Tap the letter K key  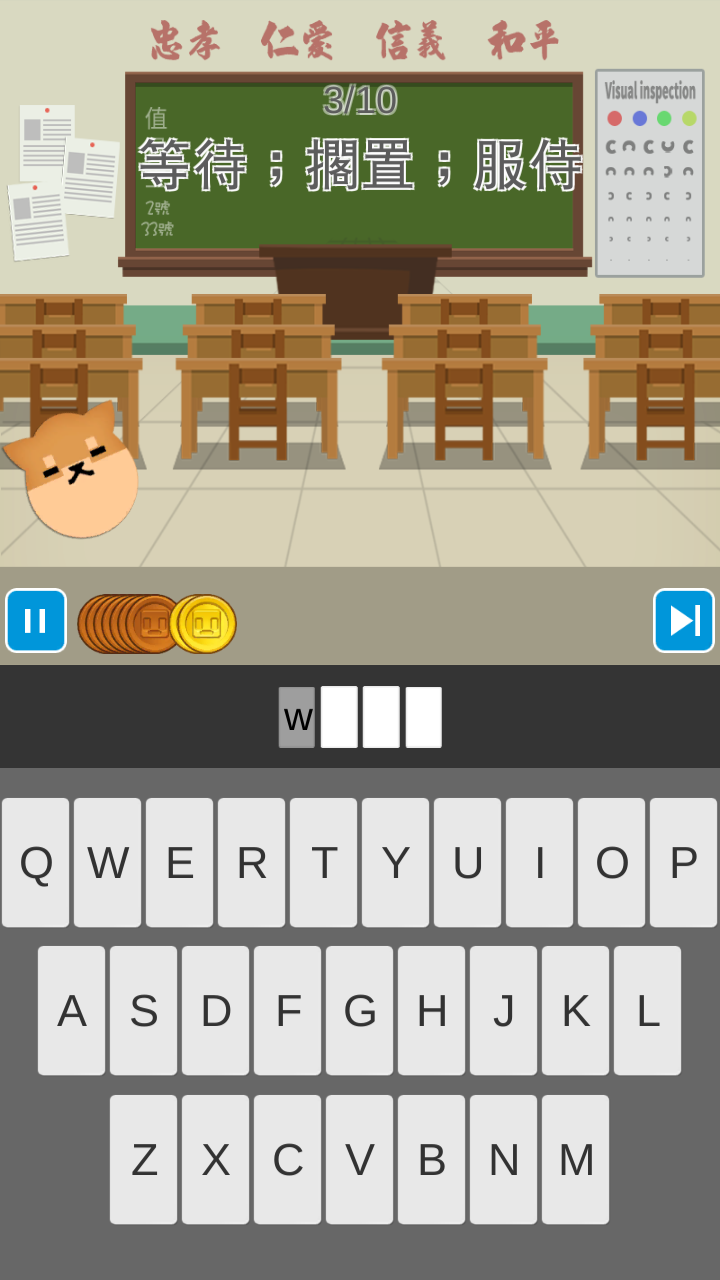pos(576,1010)
